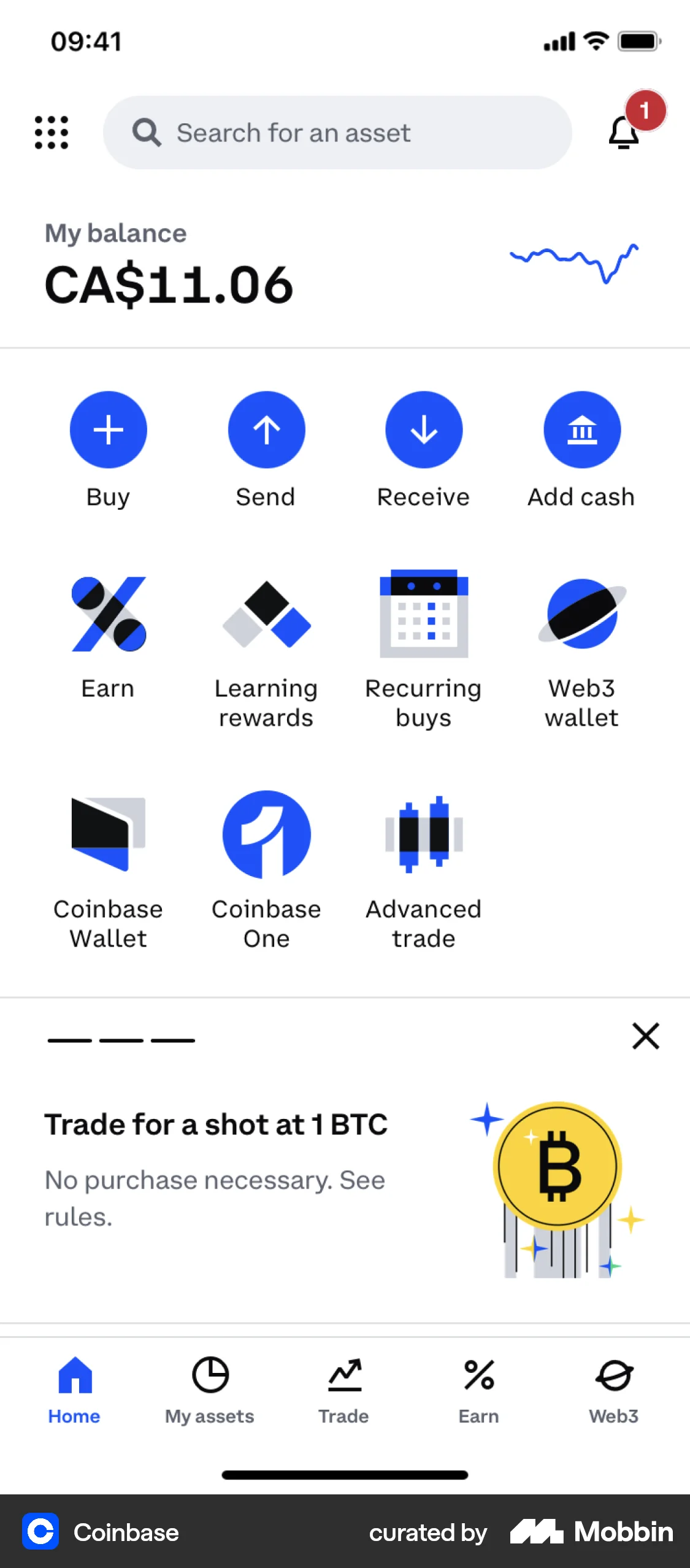View notifications via the bell icon
The image size is (690, 1568).
coord(622,133)
